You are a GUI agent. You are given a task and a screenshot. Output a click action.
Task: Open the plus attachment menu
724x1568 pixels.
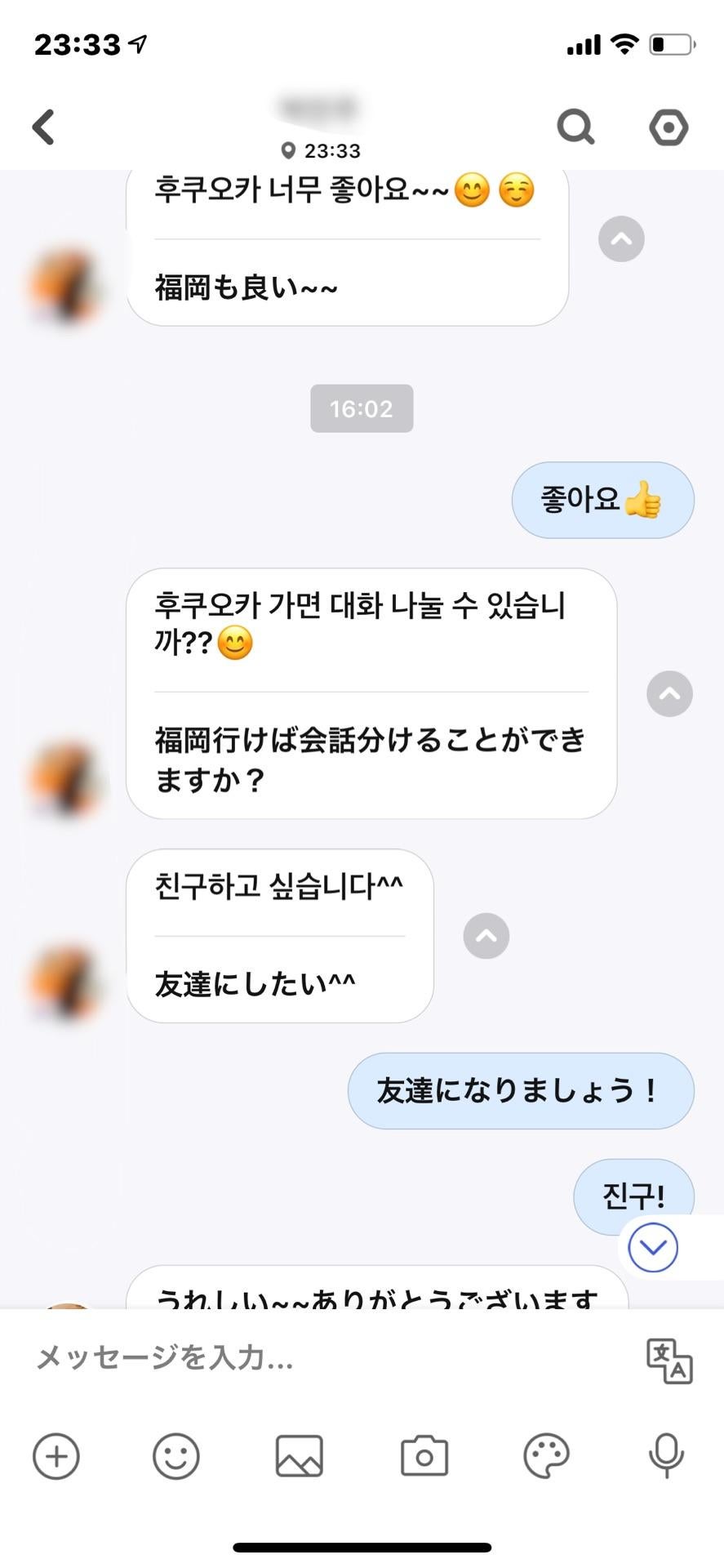(56, 1456)
